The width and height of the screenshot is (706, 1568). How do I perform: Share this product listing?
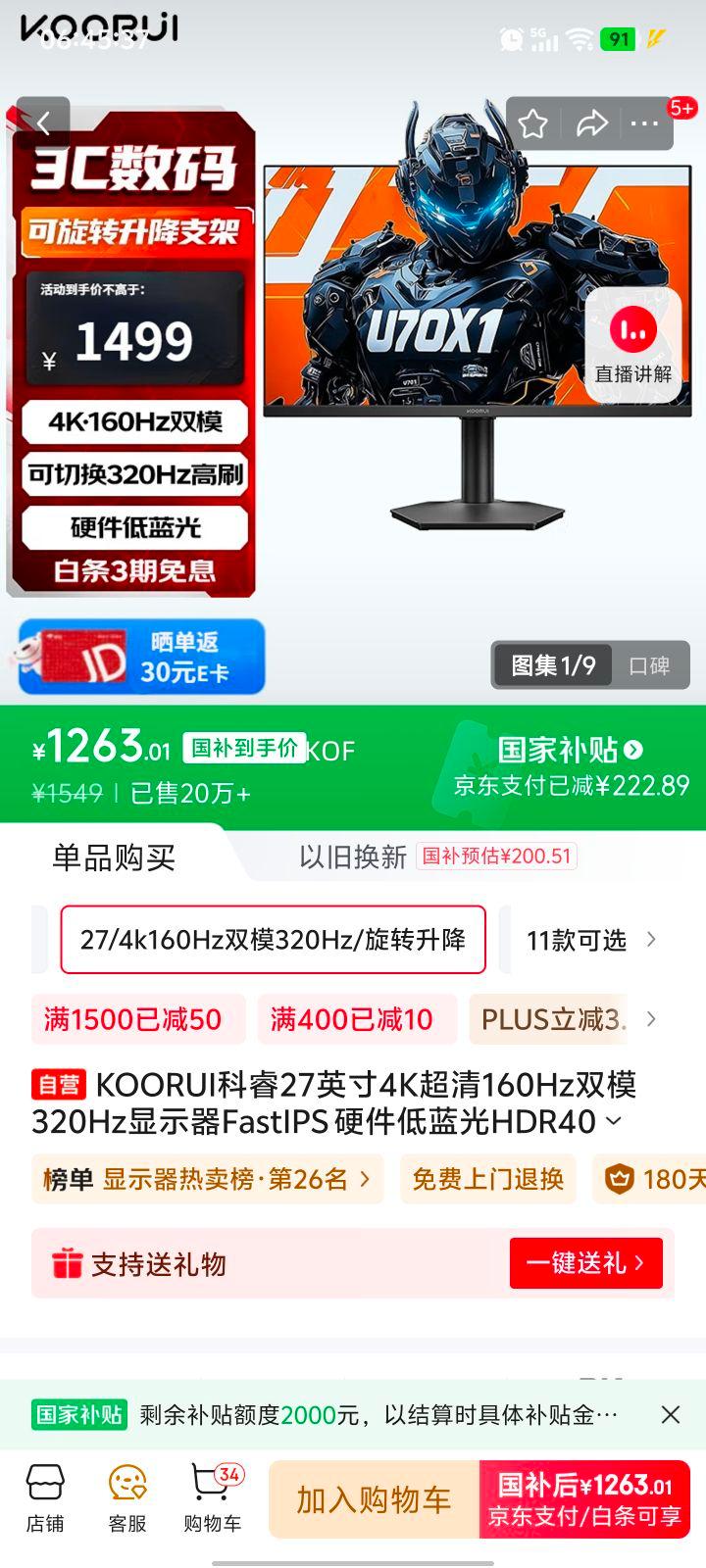point(591,123)
